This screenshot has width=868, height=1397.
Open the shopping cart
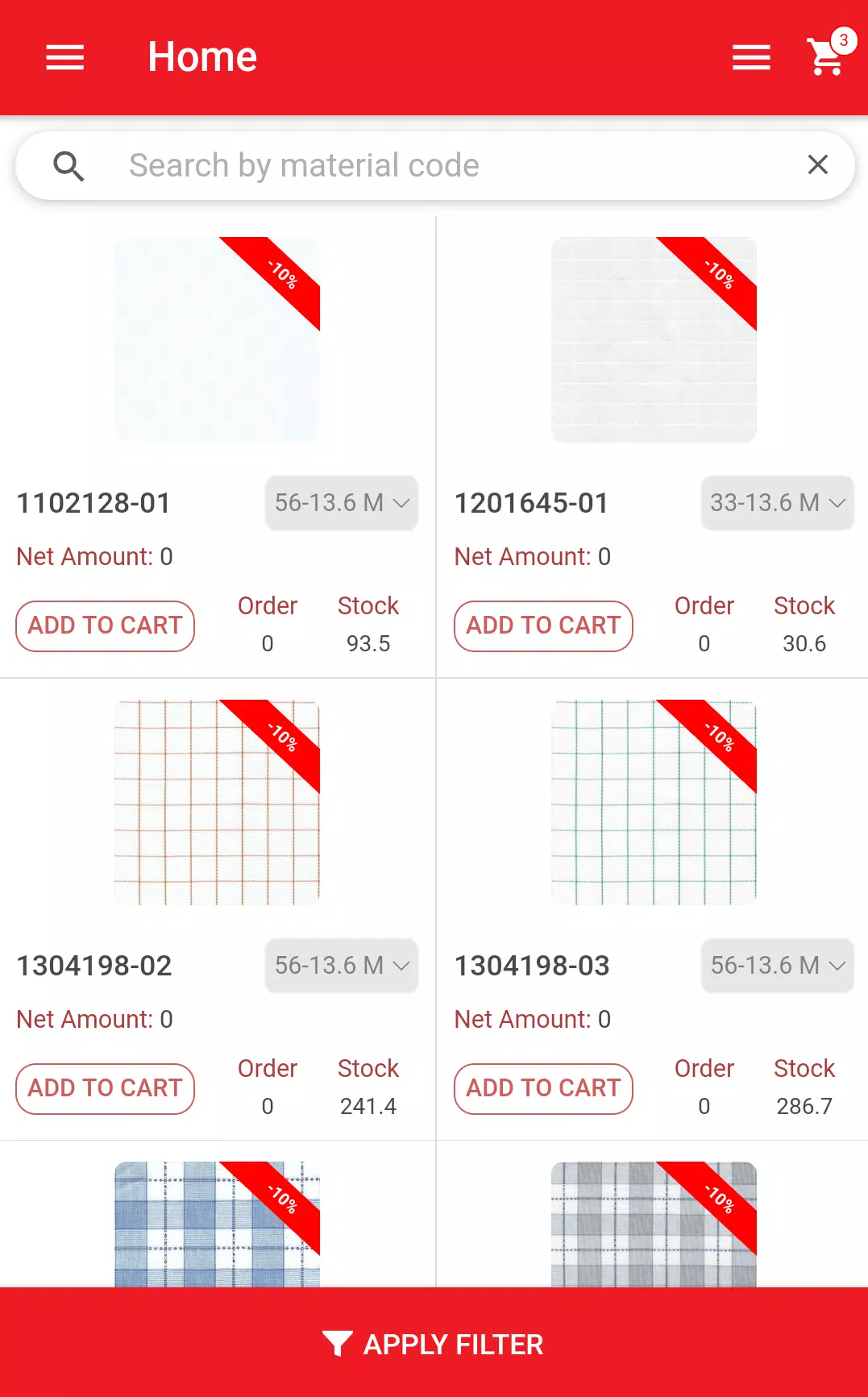pyautogui.click(x=829, y=56)
